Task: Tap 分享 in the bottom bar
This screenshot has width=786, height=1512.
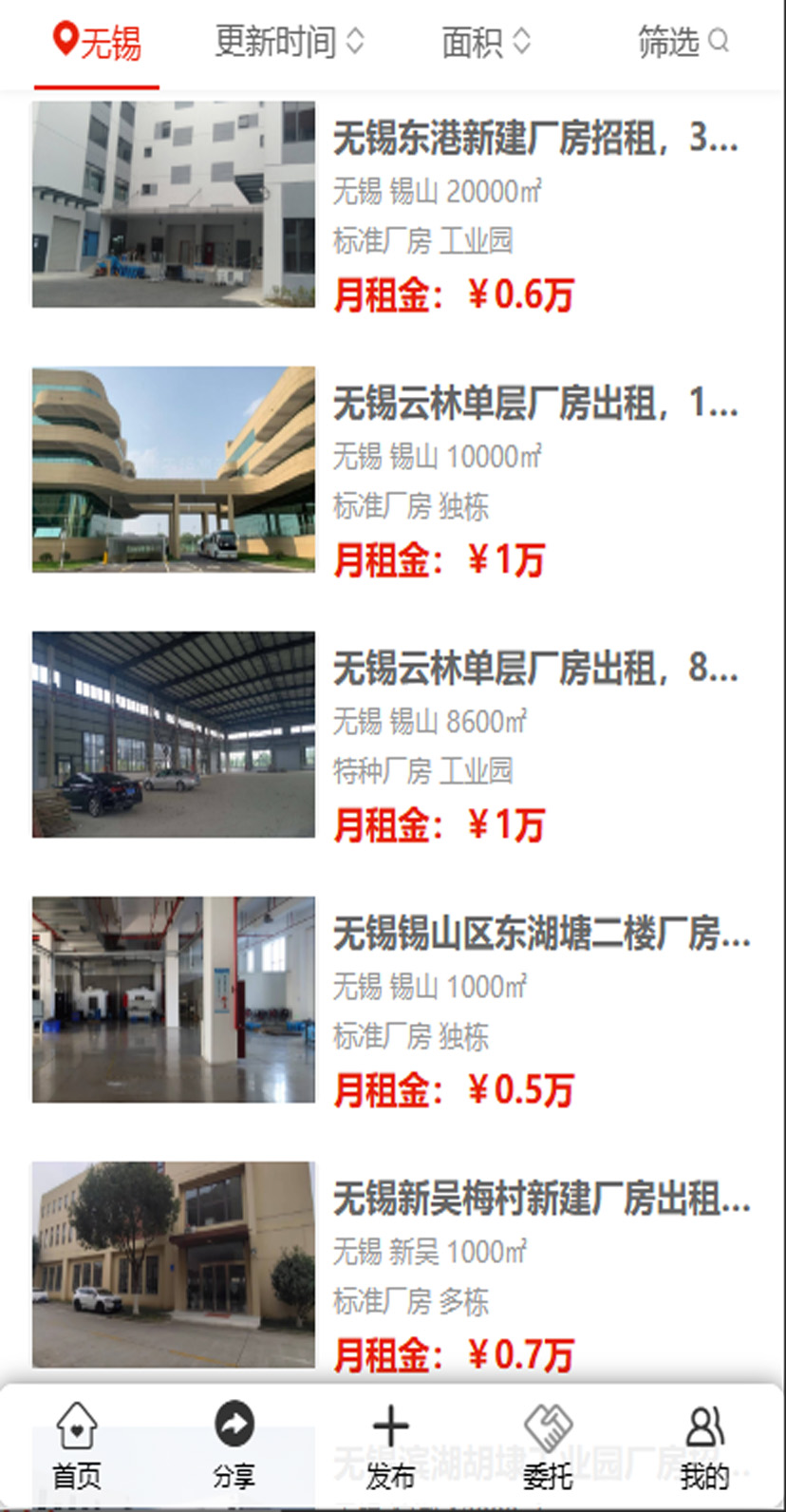Action: click(234, 1446)
